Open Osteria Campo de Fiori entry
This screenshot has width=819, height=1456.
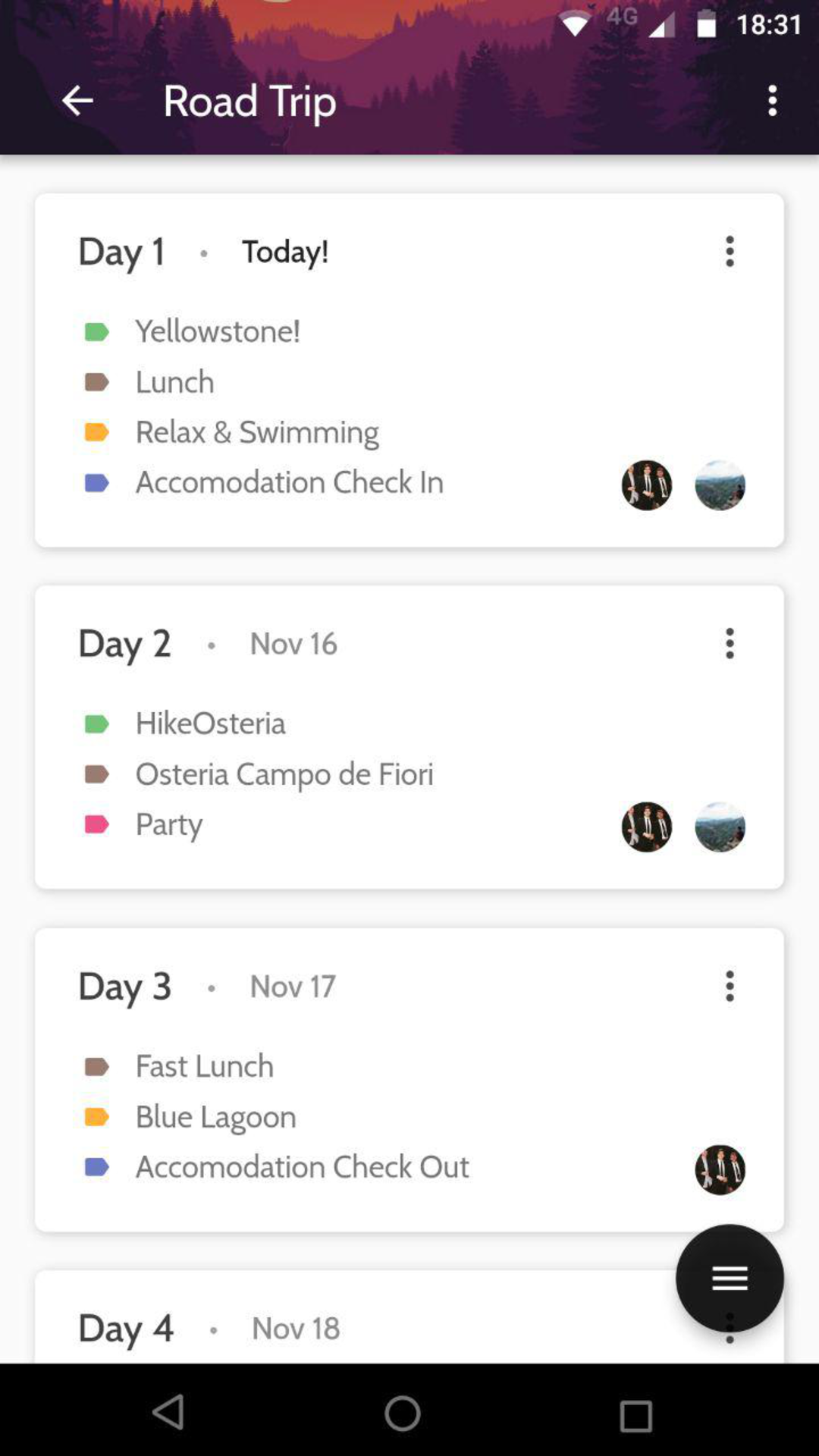pyautogui.click(x=284, y=774)
